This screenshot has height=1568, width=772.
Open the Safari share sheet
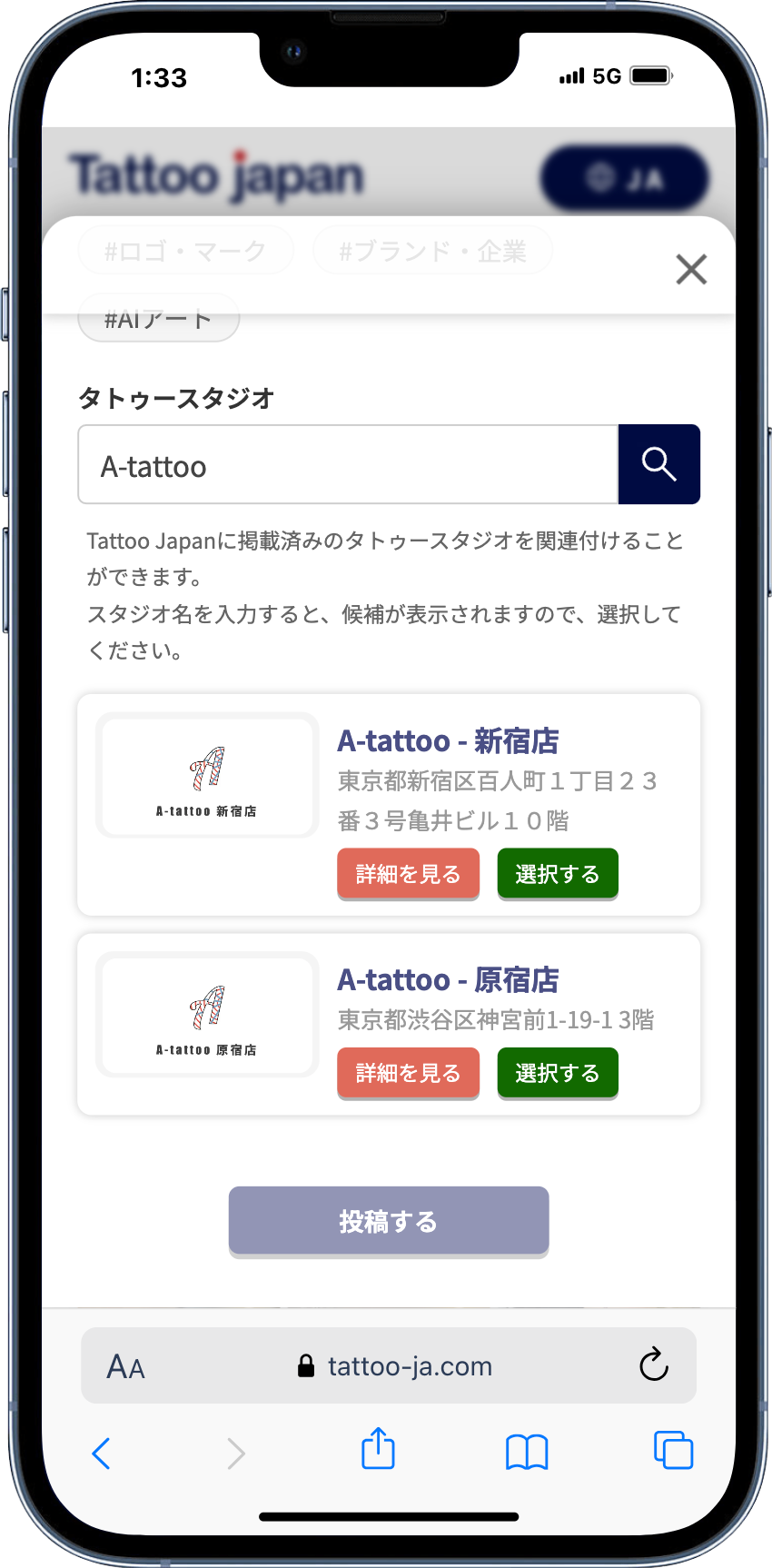378,1450
